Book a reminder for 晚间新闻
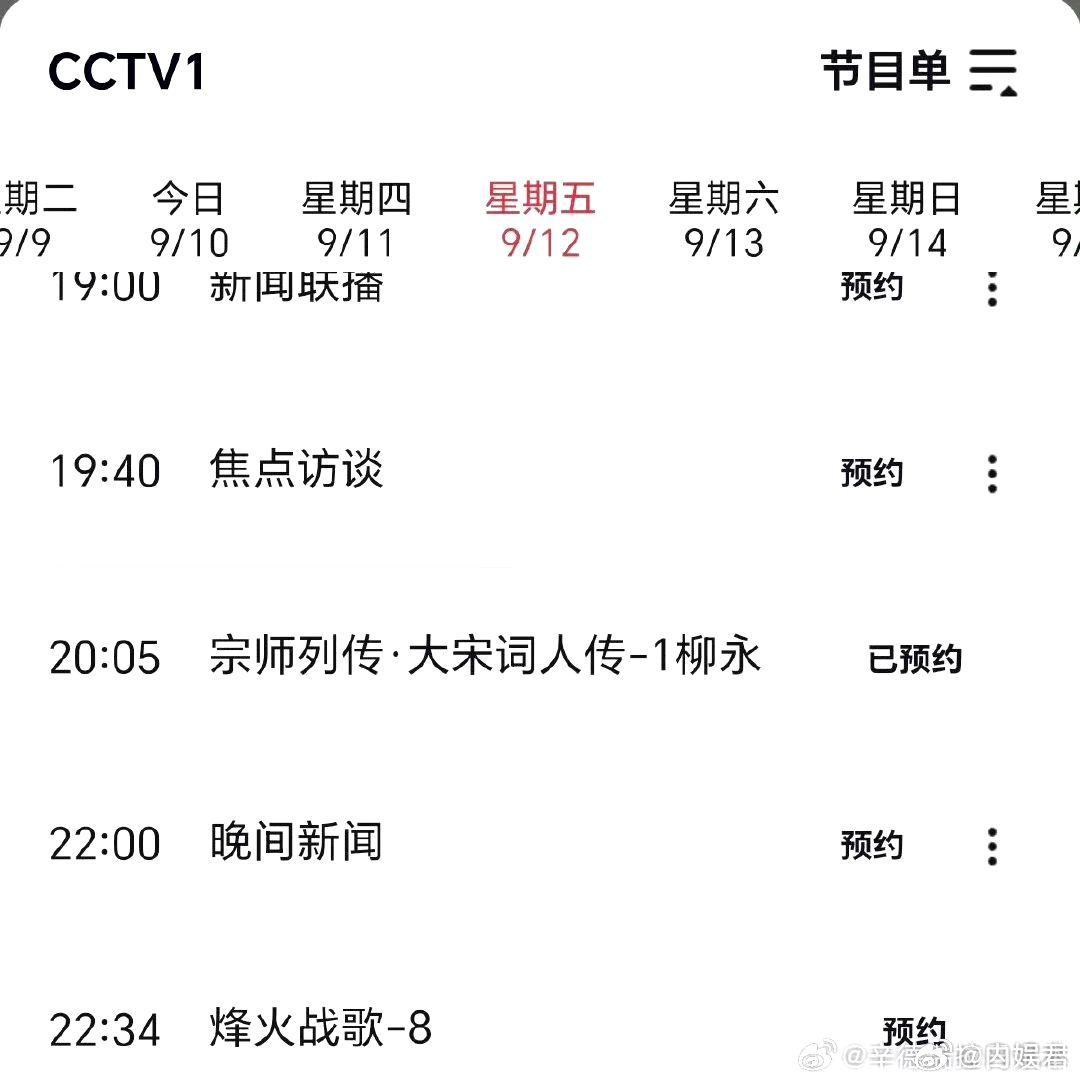 click(872, 845)
